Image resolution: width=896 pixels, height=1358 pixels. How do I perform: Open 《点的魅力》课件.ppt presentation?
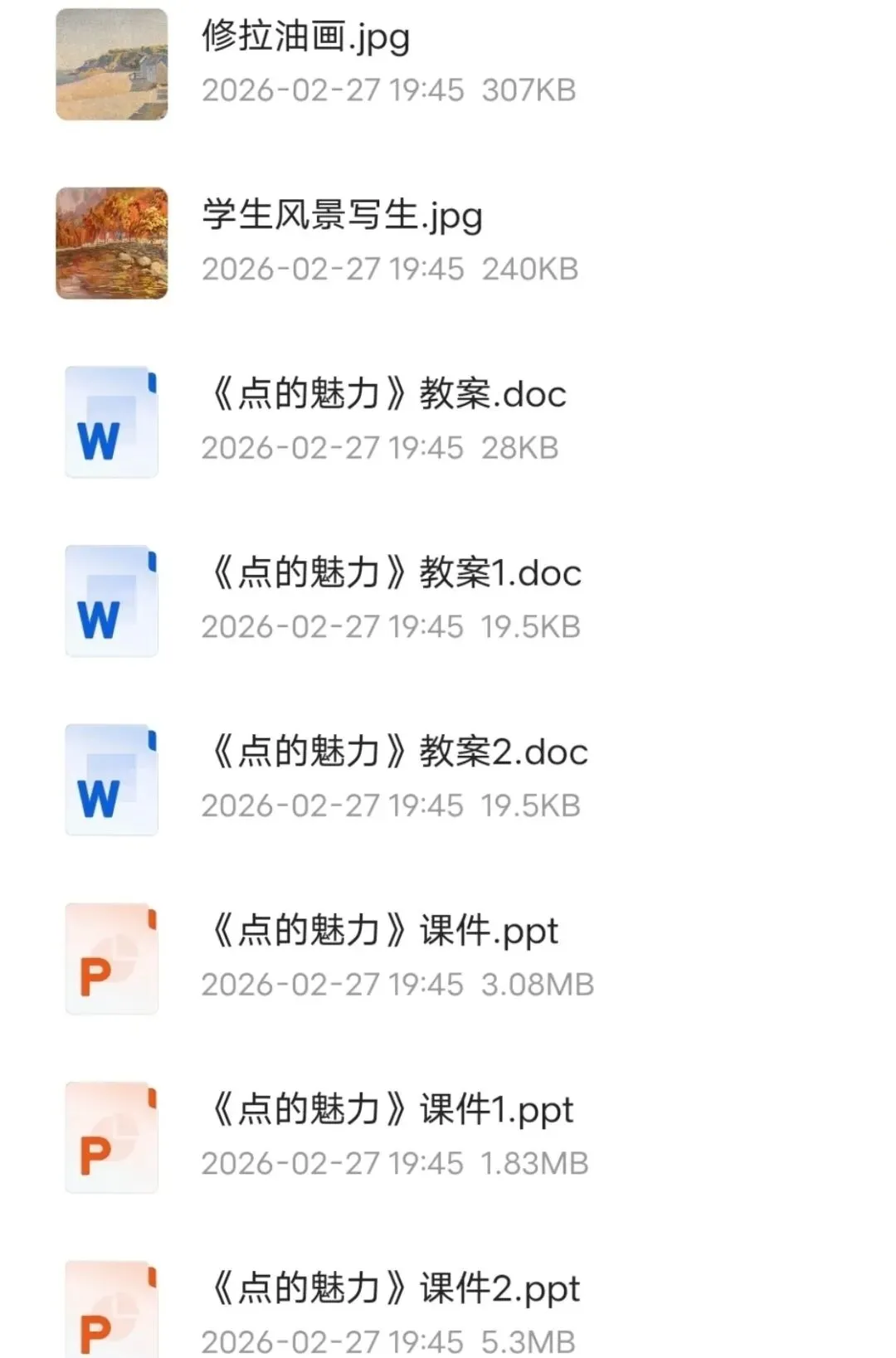(x=383, y=932)
